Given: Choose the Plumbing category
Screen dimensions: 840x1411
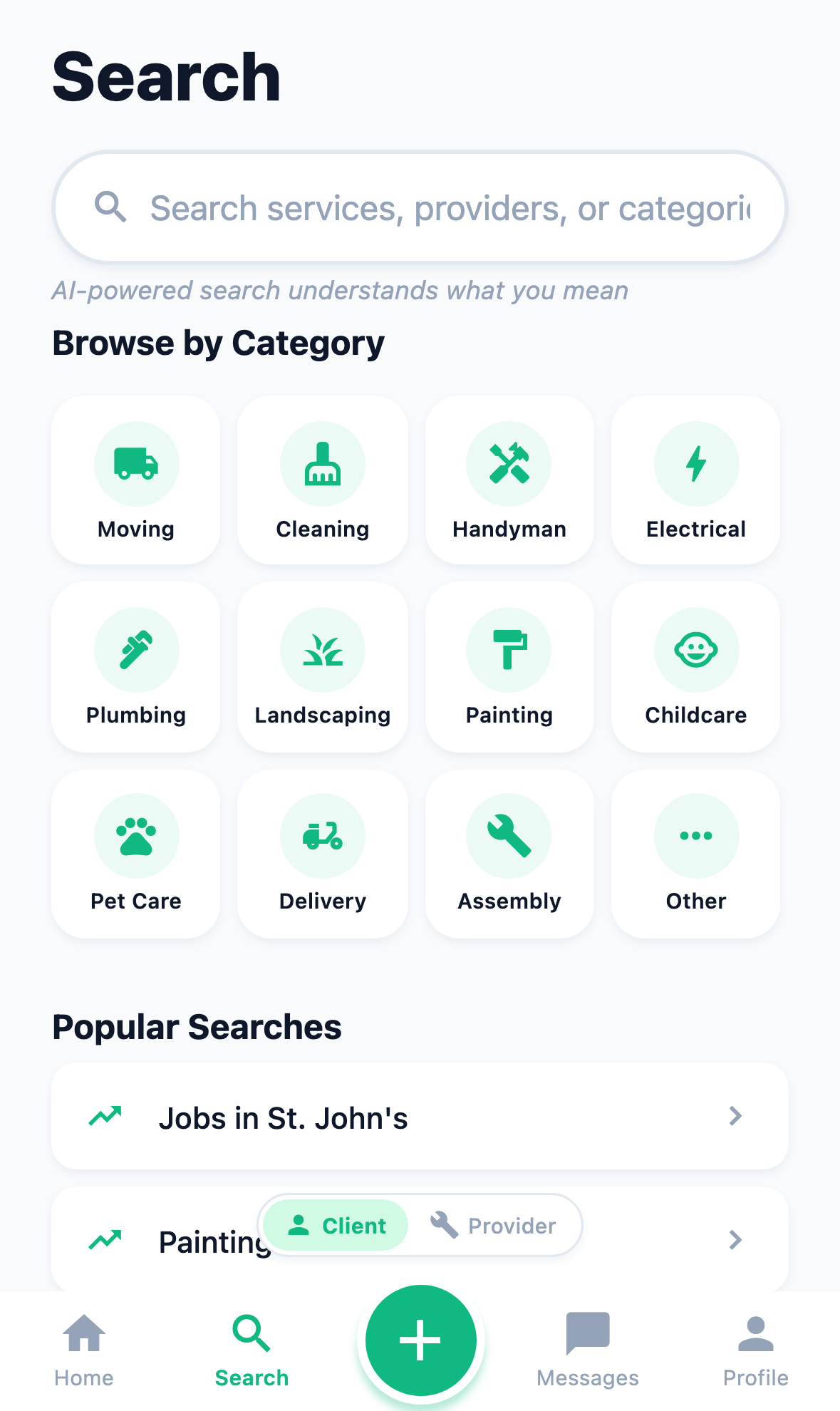Looking at the screenshot, I should [x=136, y=667].
